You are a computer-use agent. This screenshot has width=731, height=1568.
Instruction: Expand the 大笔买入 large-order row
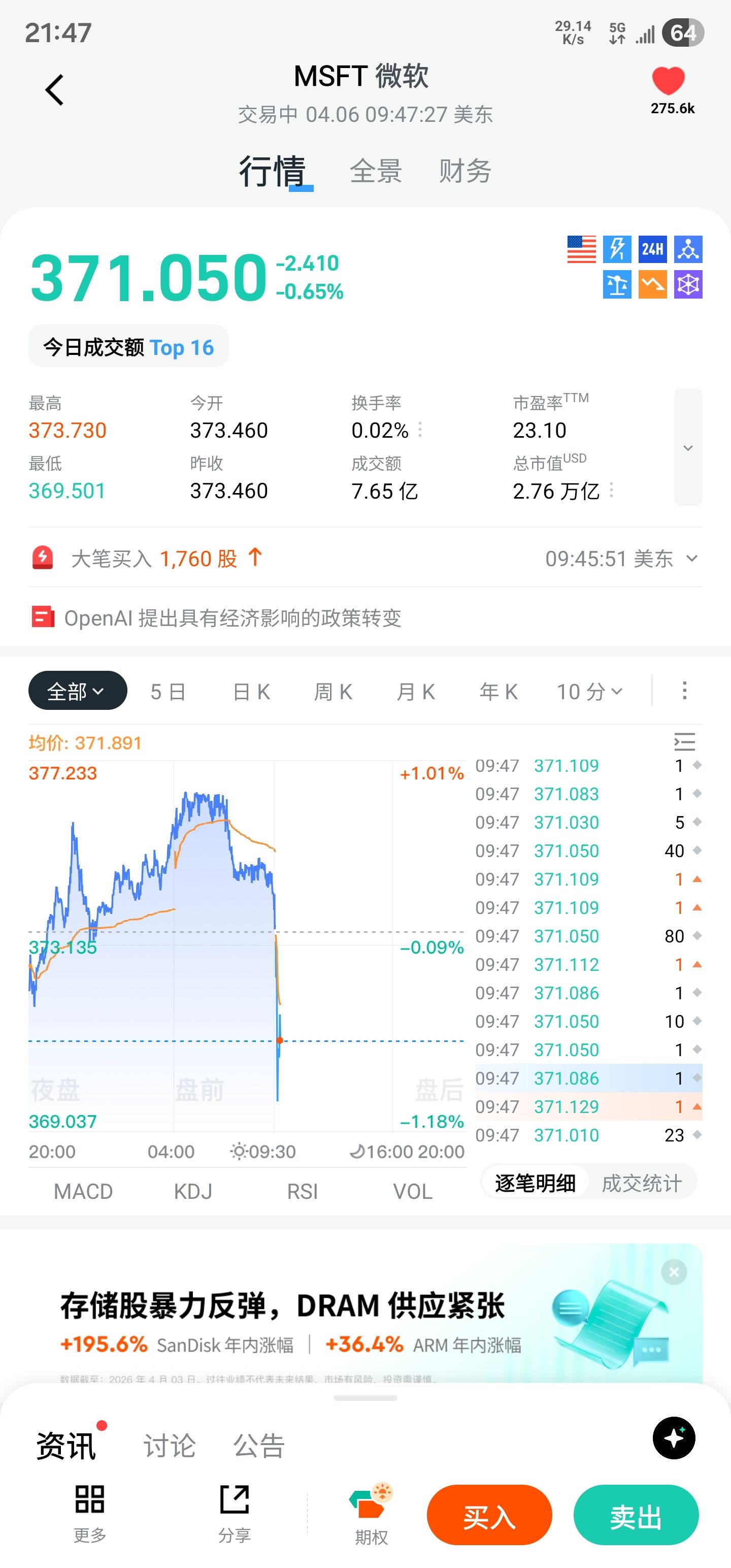(691, 558)
